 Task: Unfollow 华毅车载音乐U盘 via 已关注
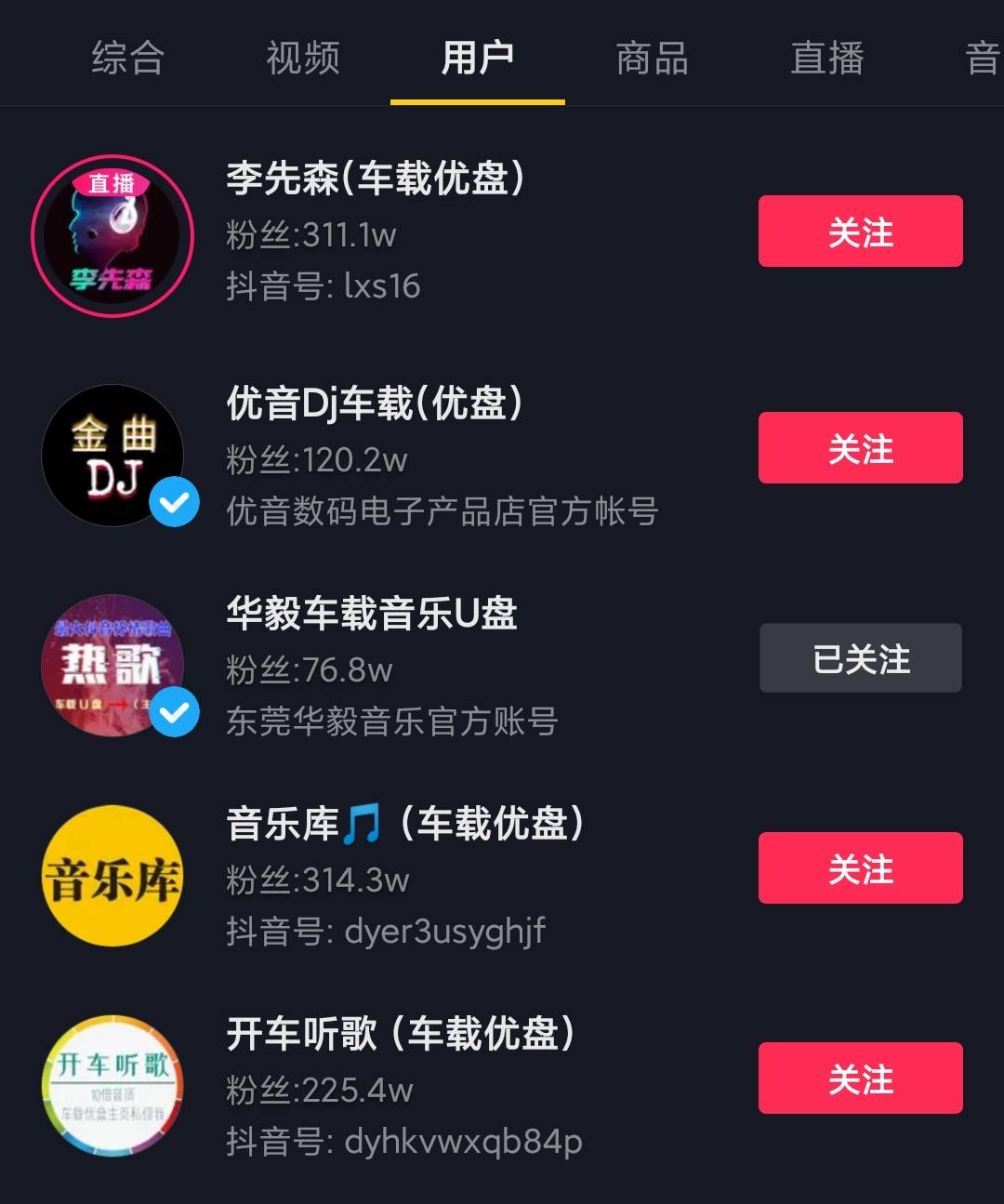coord(860,658)
